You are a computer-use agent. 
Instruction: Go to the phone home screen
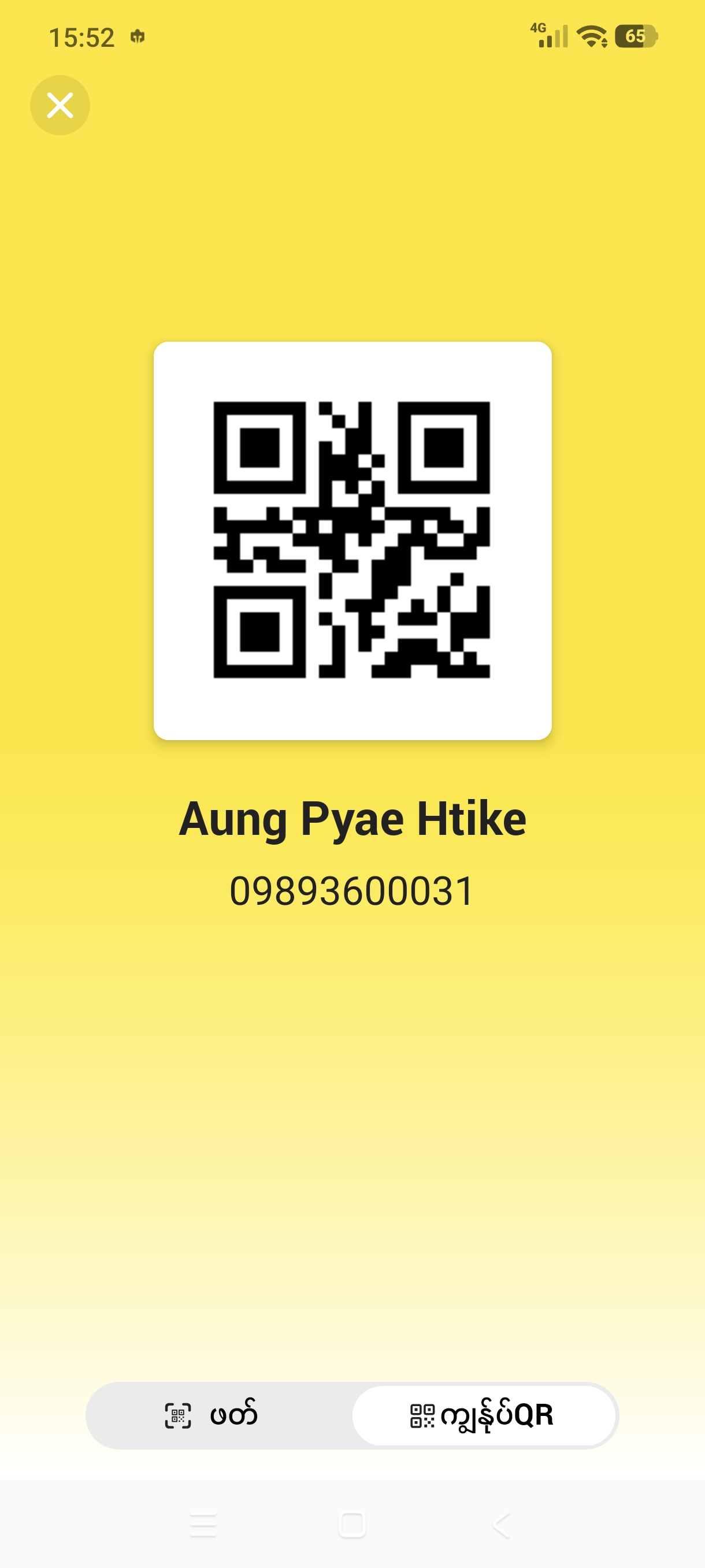tap(351, 1525)
